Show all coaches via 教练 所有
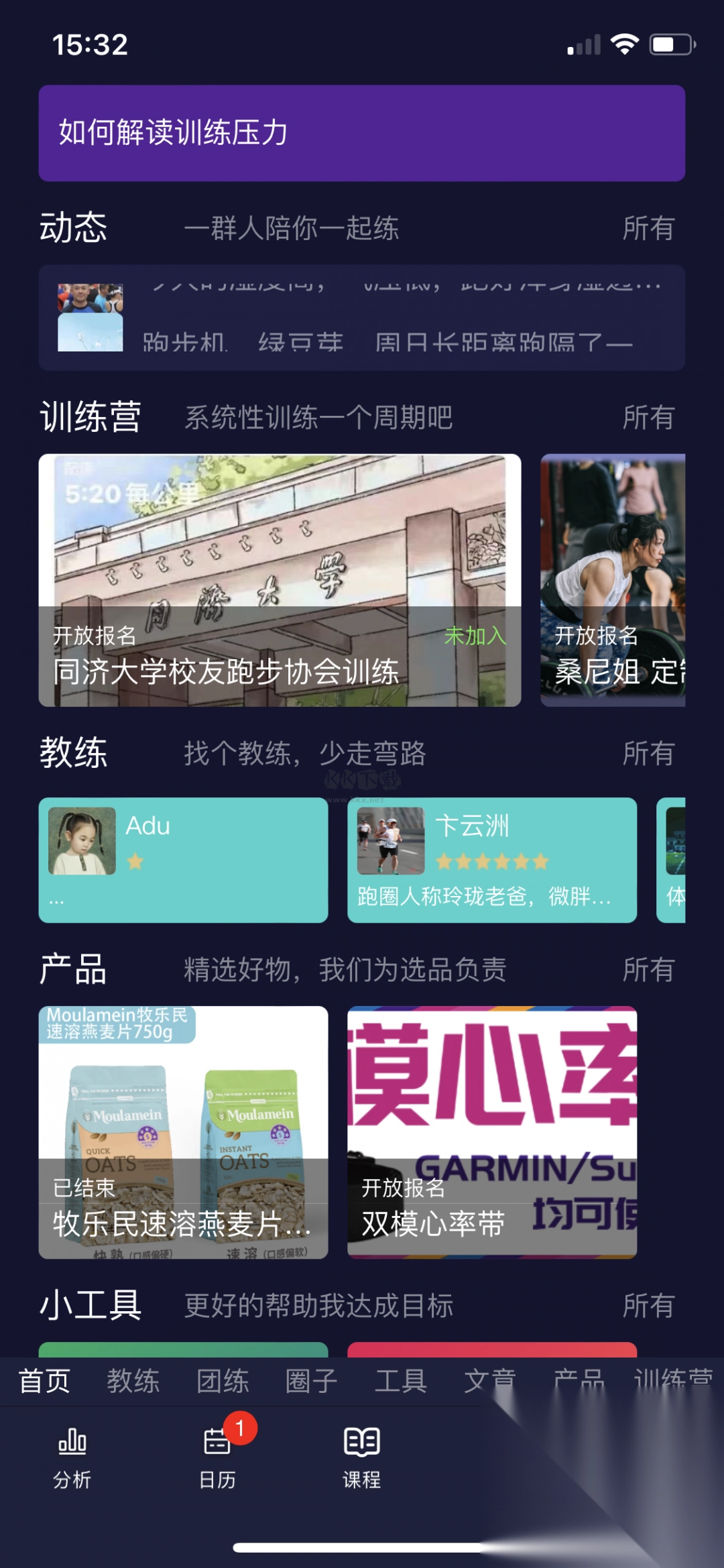724x1568 pixels. coord(648,754)
